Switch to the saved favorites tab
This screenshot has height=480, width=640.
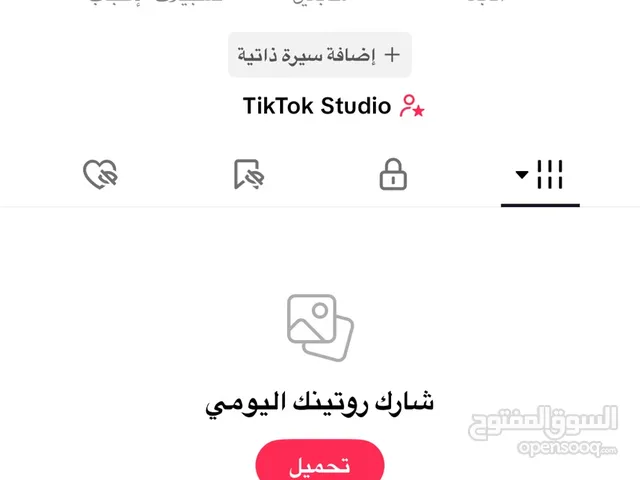248,175
